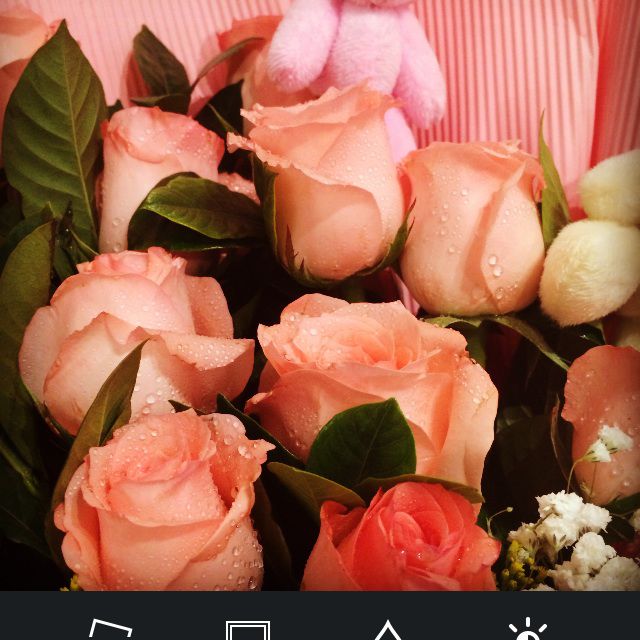Enable the Lux brightness sun tool
The image size is (640, 640).
527,630
